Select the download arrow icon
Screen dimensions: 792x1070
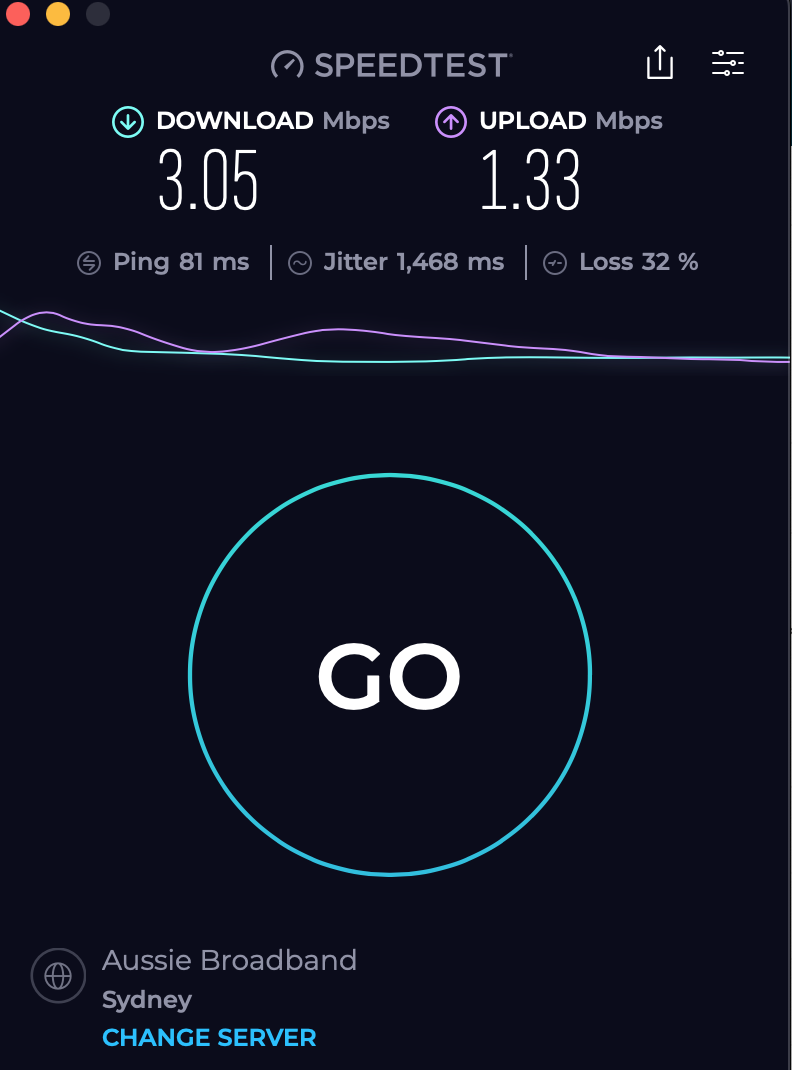(127, 121)
